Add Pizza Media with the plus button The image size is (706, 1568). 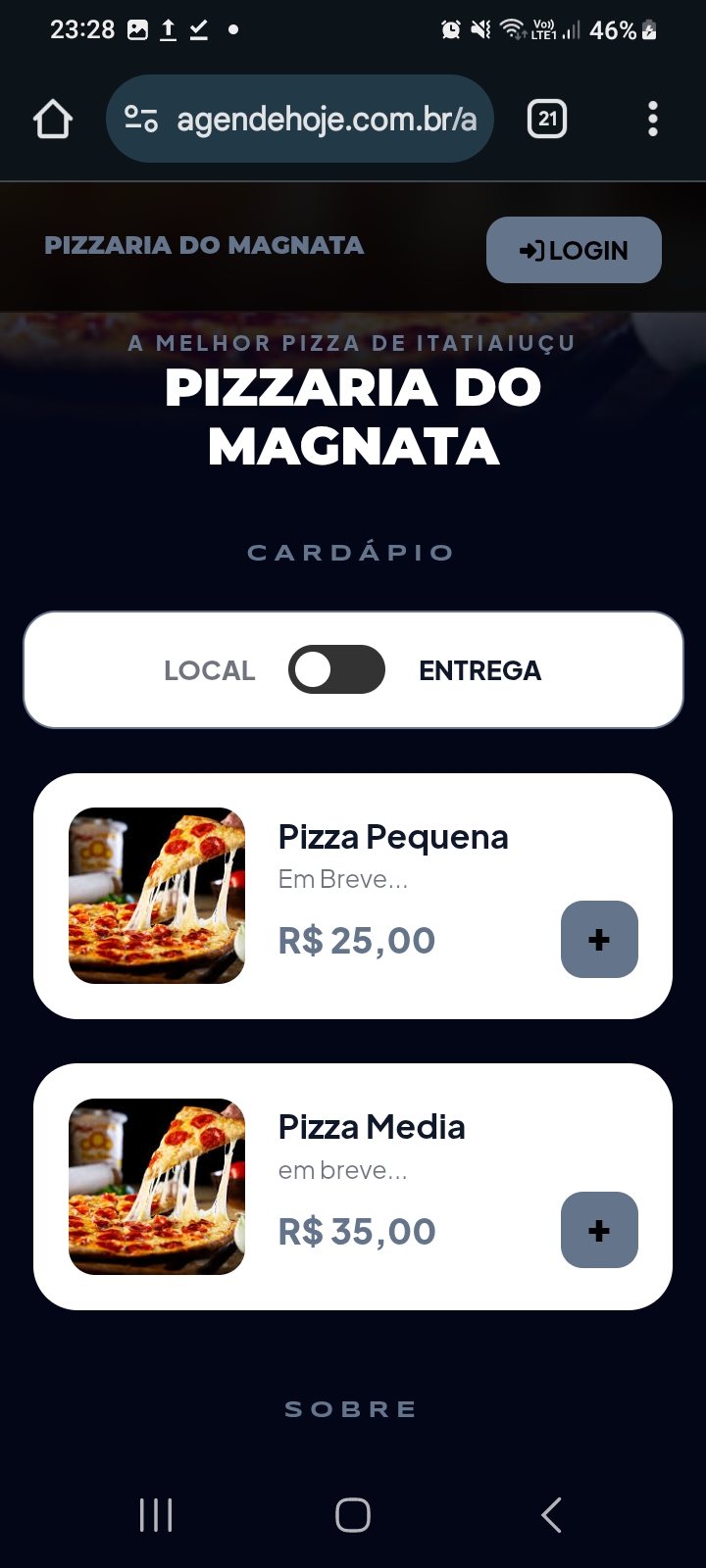pos(599,1230)
